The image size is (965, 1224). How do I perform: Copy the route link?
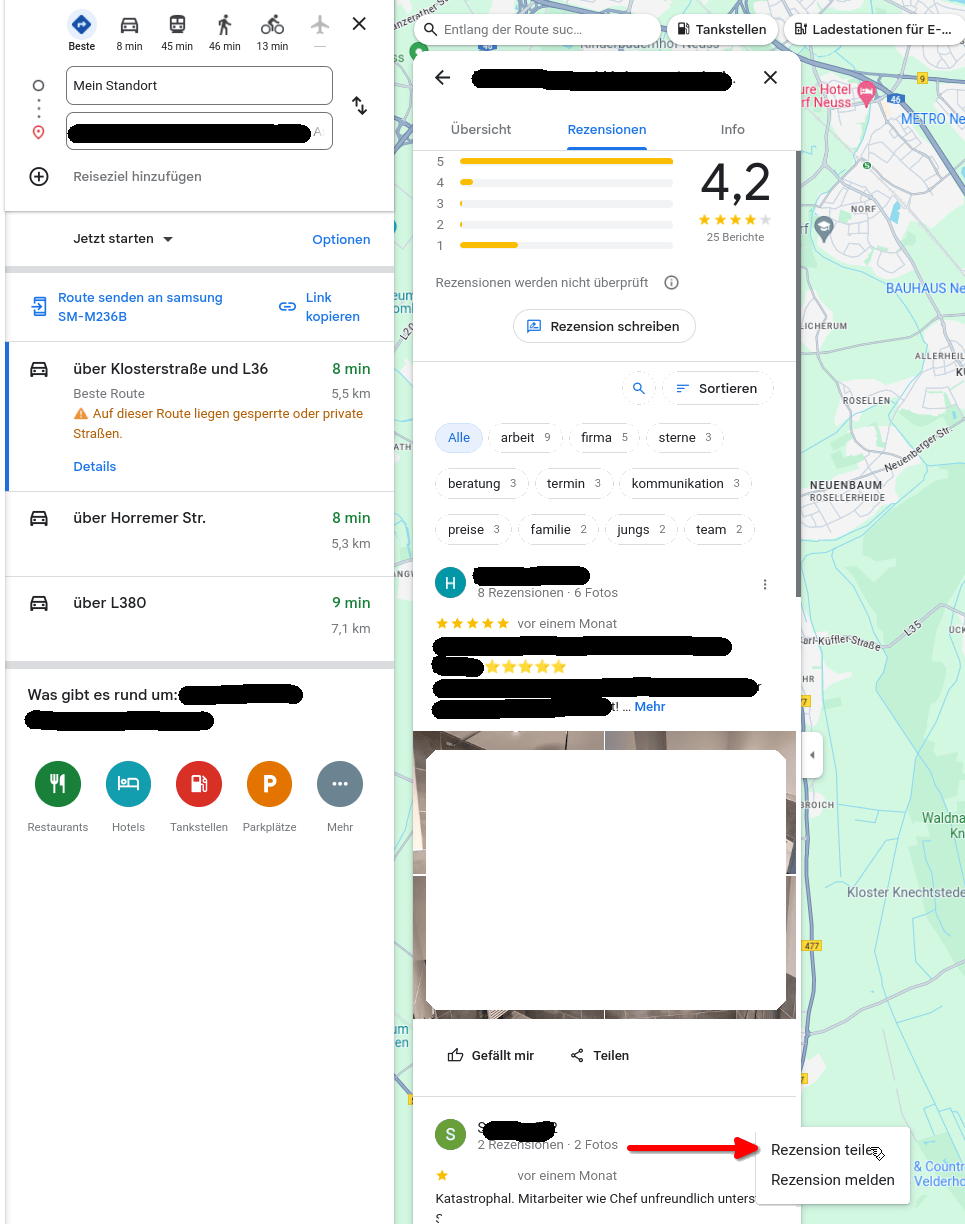coord(320,307)
